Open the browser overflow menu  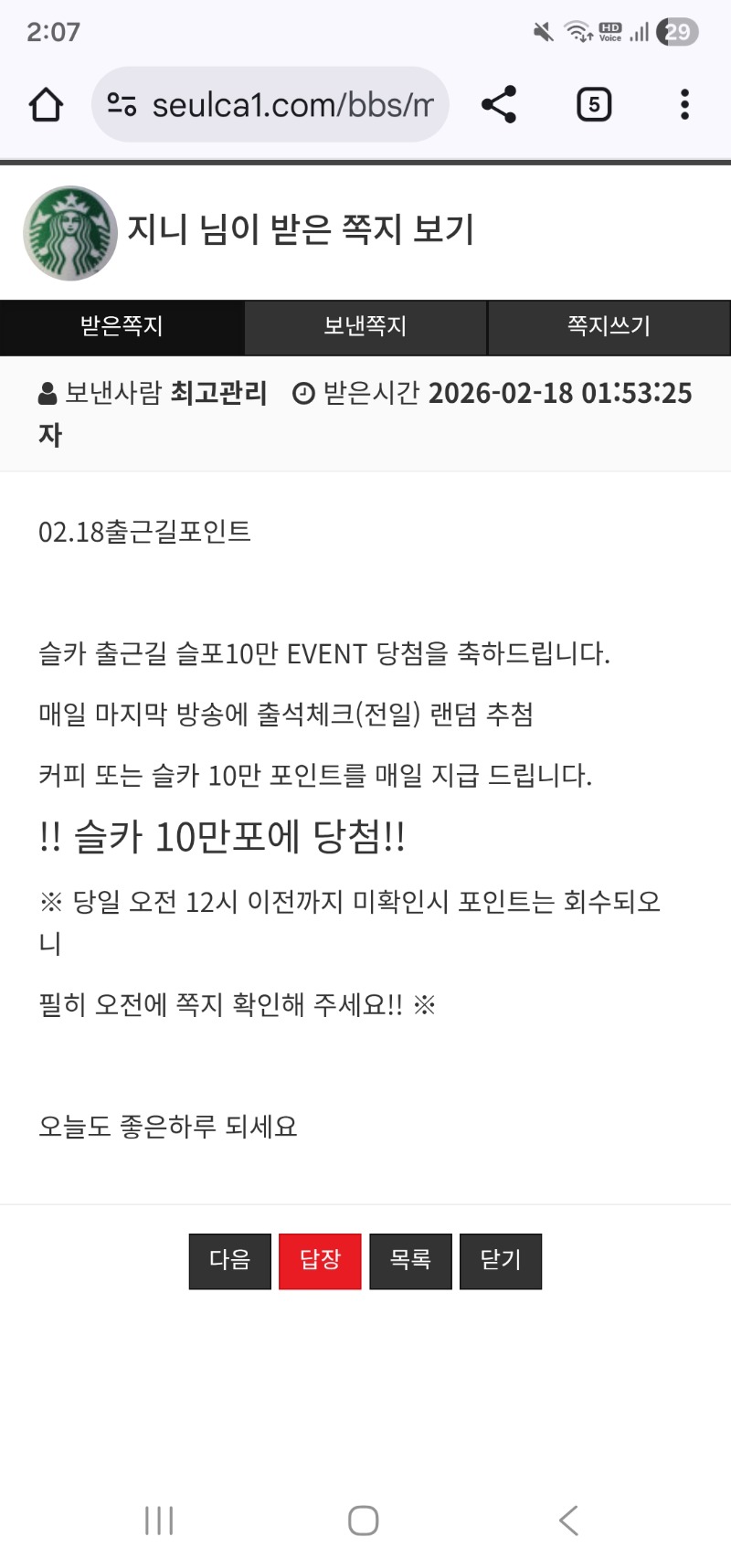[684, 105]
